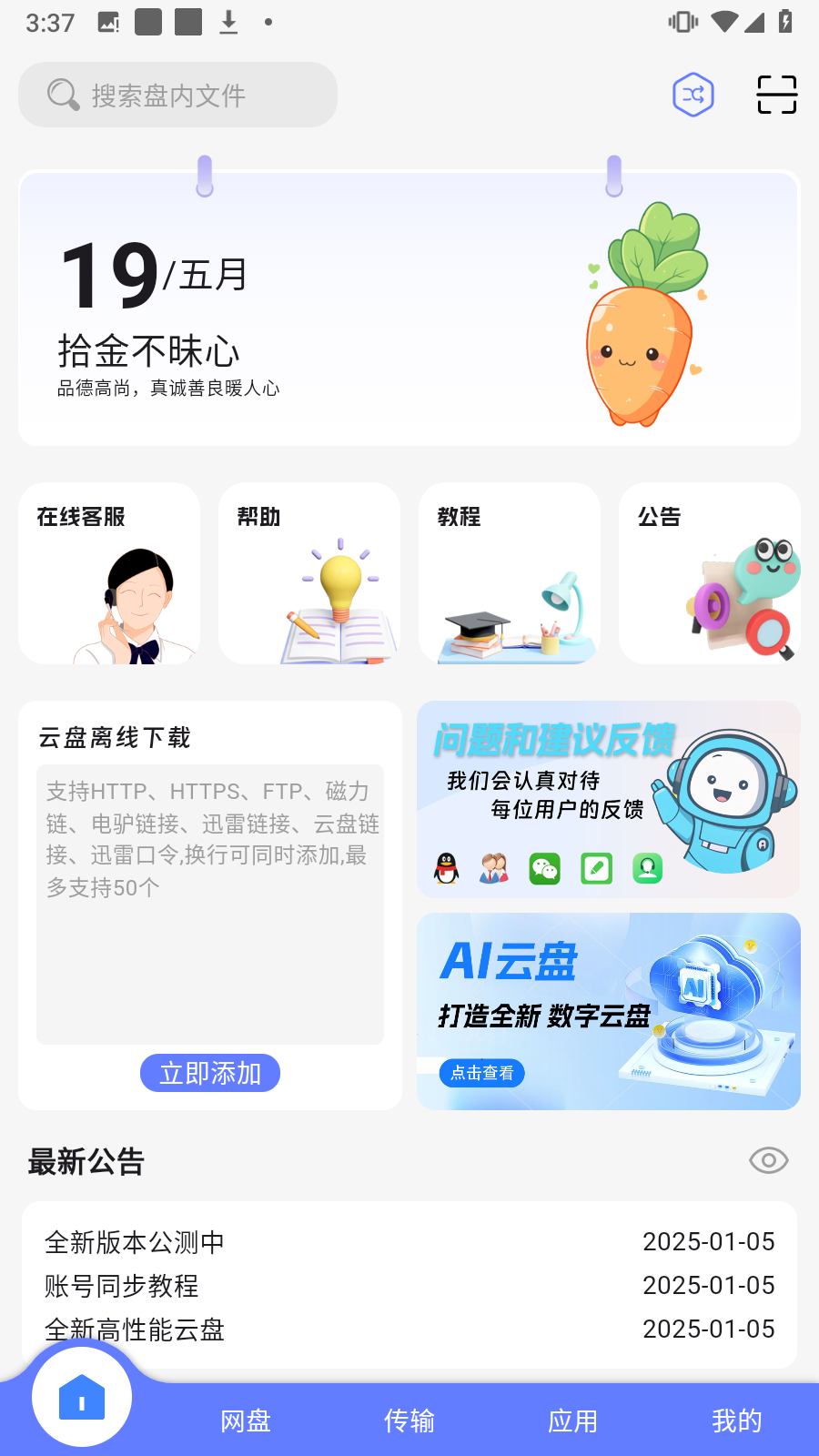Open the 问题和建议反馈 banner

click(609, 799)
